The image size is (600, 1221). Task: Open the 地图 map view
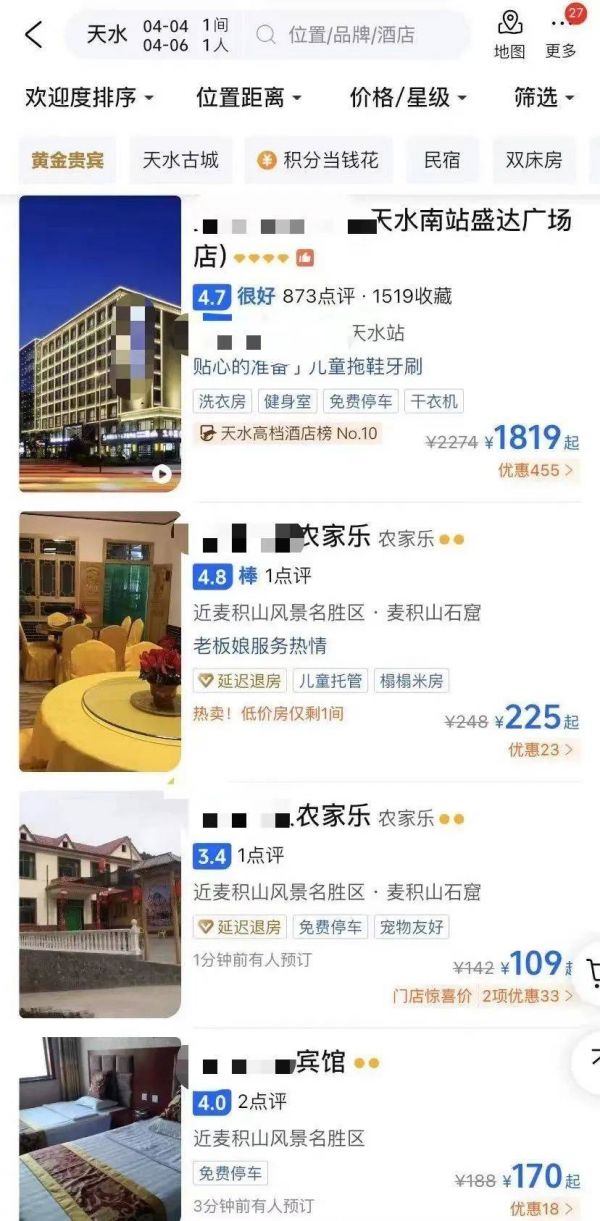click(510, 35)
